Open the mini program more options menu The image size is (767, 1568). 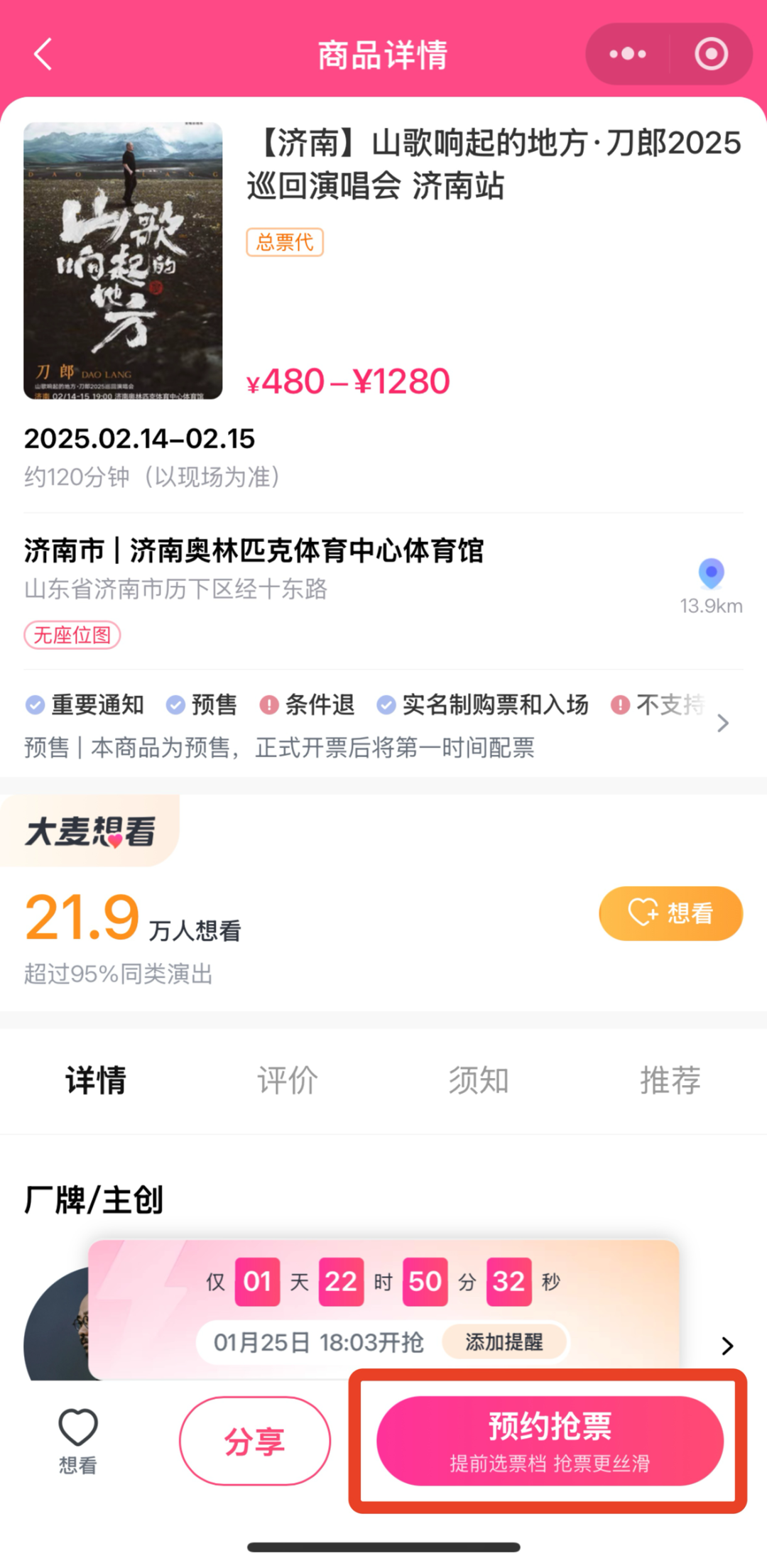(627, 54)
